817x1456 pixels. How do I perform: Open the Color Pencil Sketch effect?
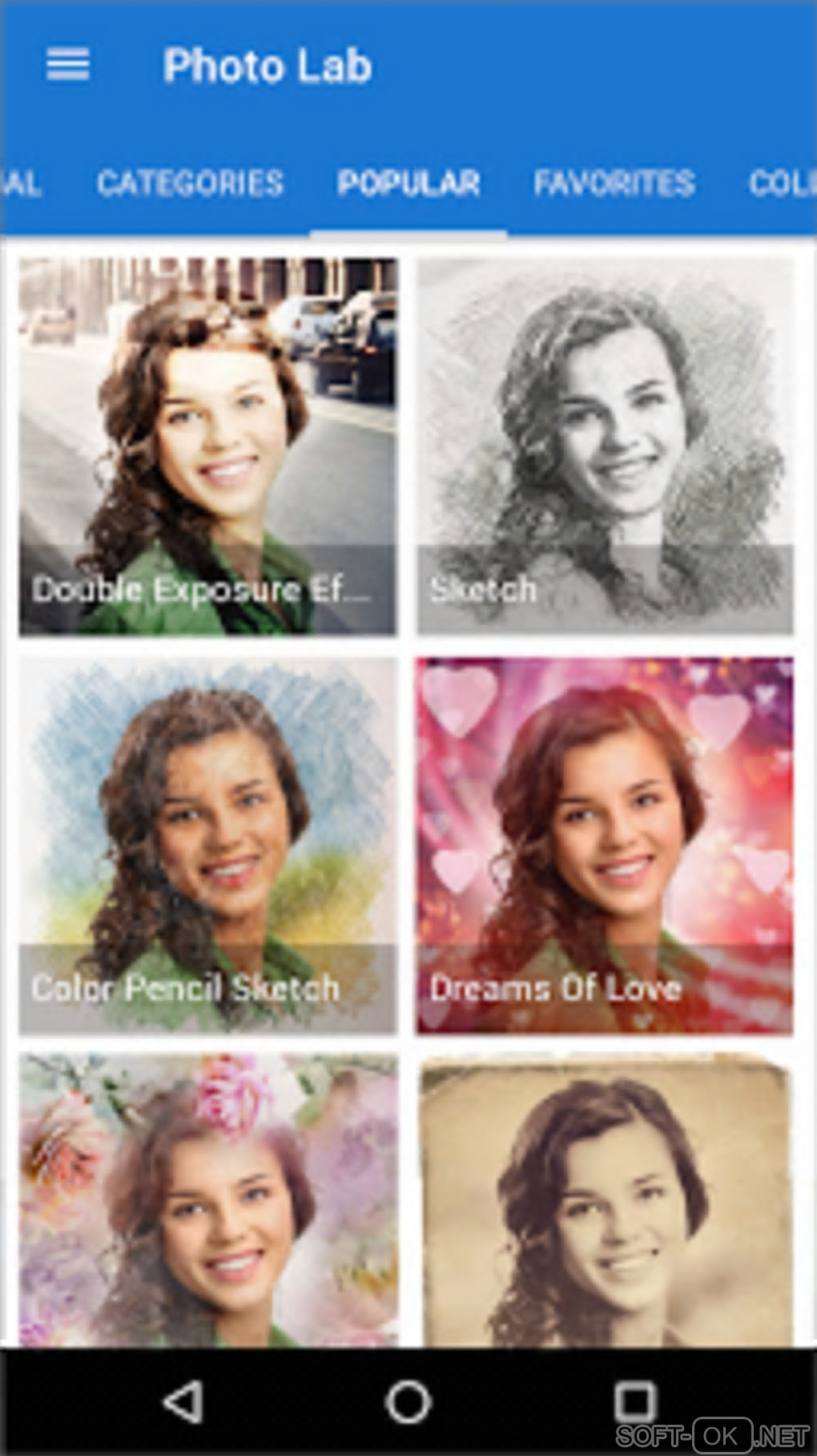click(x=207, y=845)
